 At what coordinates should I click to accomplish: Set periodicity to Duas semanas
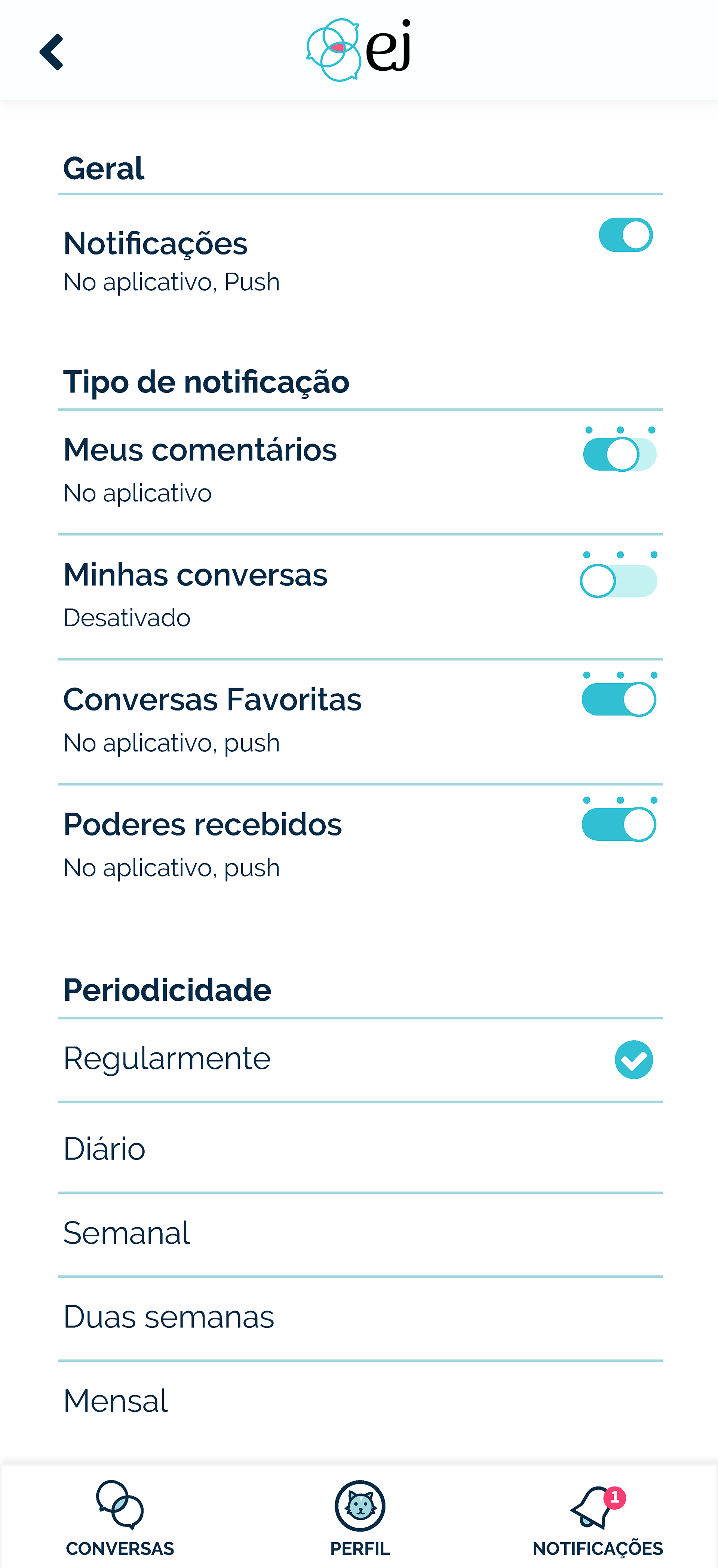pyautogui.click(x=360, y=1317)
